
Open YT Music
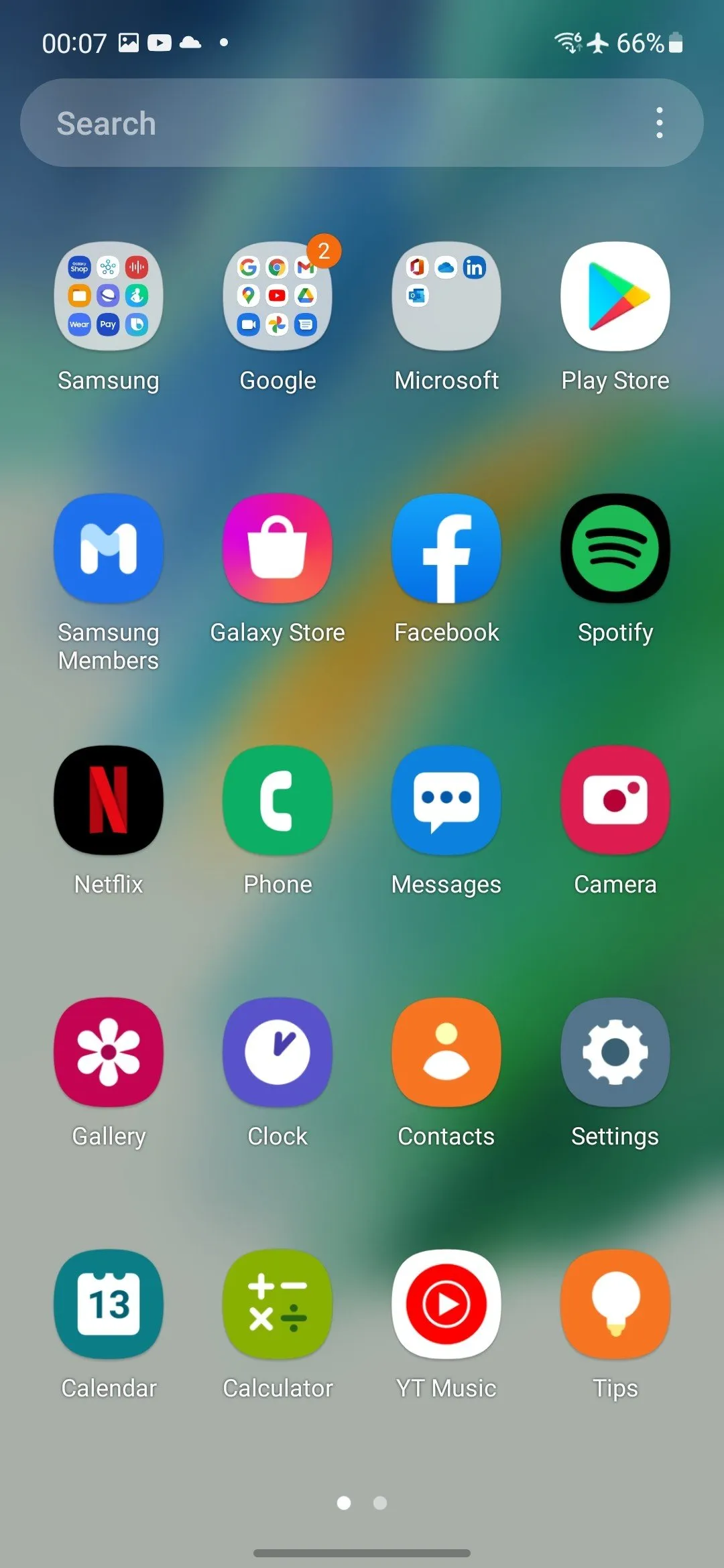(446, 1304)
